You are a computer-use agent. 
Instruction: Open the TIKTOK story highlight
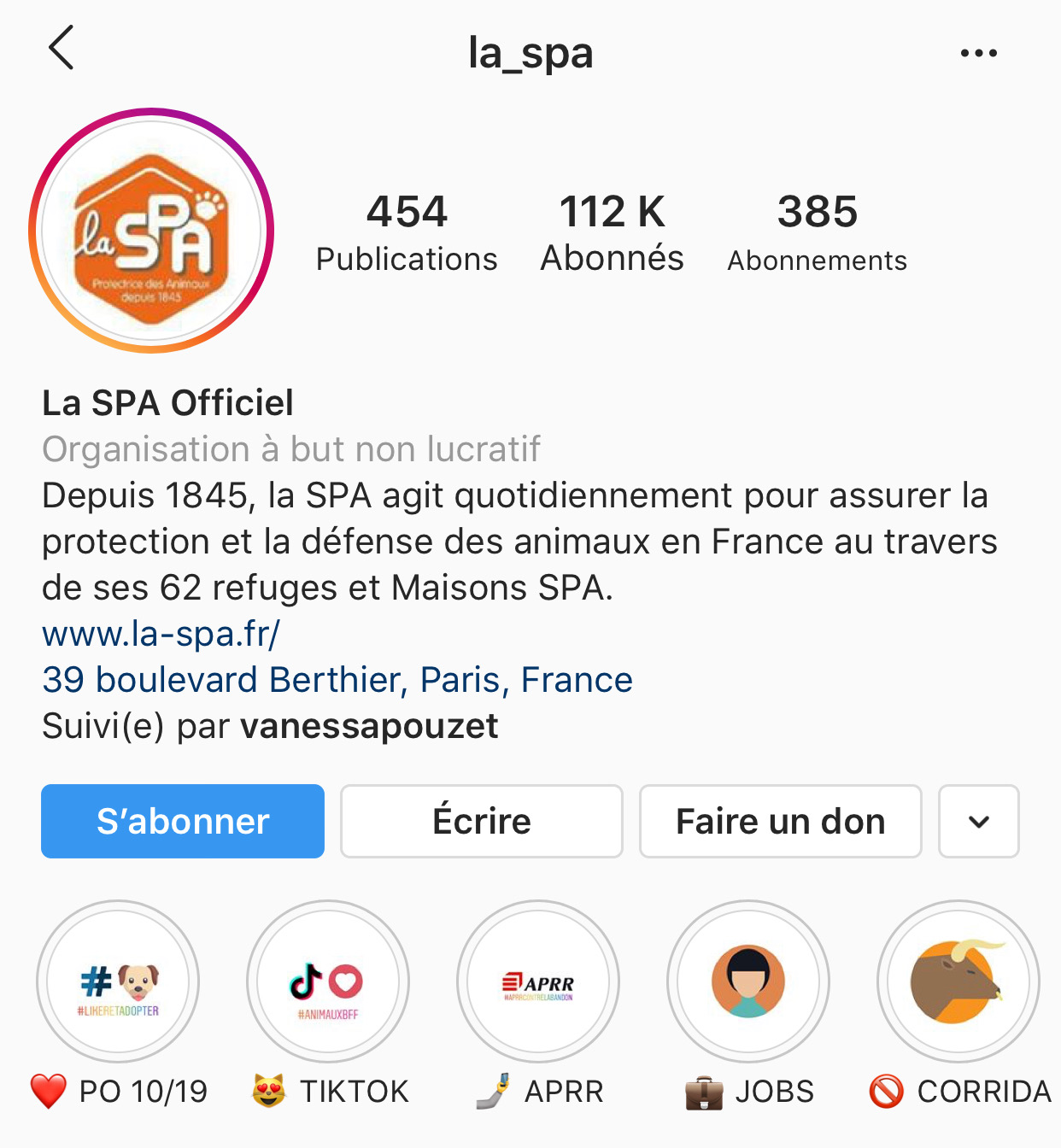click(328, 981)
